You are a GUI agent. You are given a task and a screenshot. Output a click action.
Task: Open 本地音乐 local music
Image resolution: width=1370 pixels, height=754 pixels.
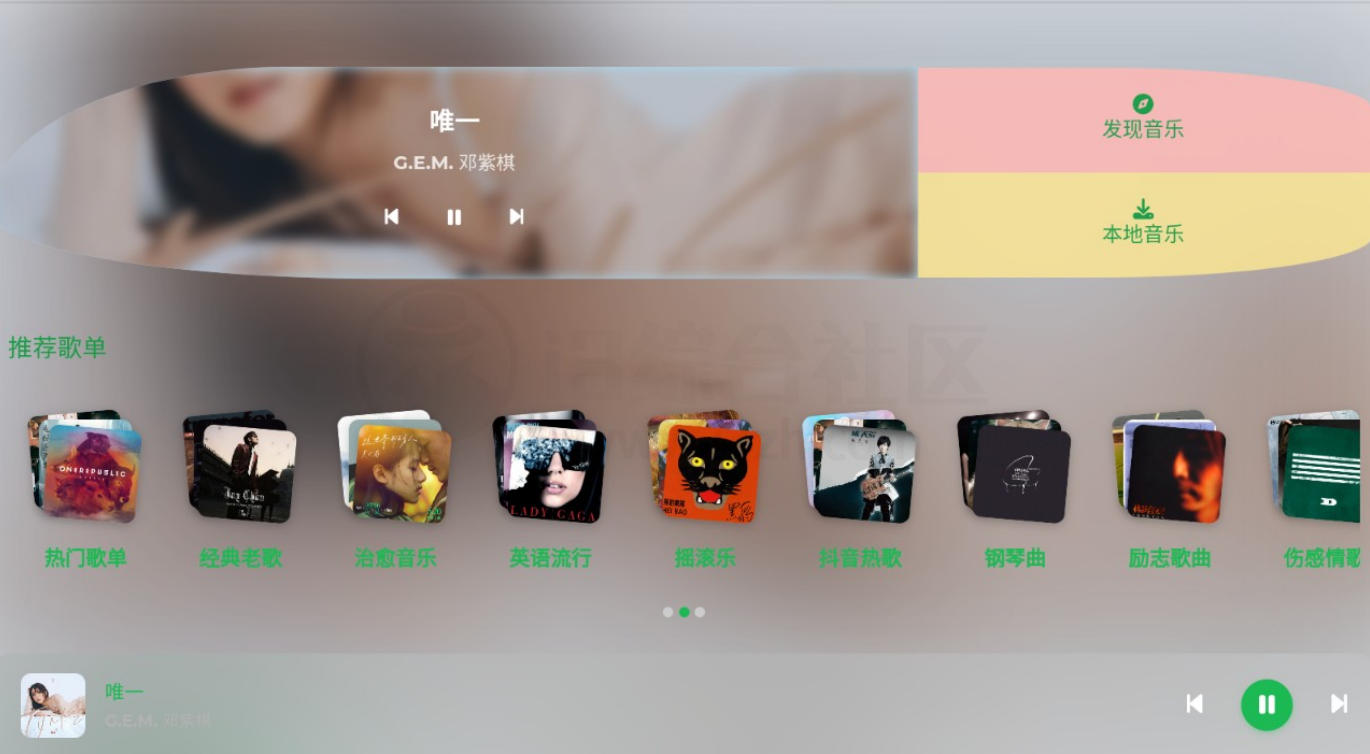1142,224
